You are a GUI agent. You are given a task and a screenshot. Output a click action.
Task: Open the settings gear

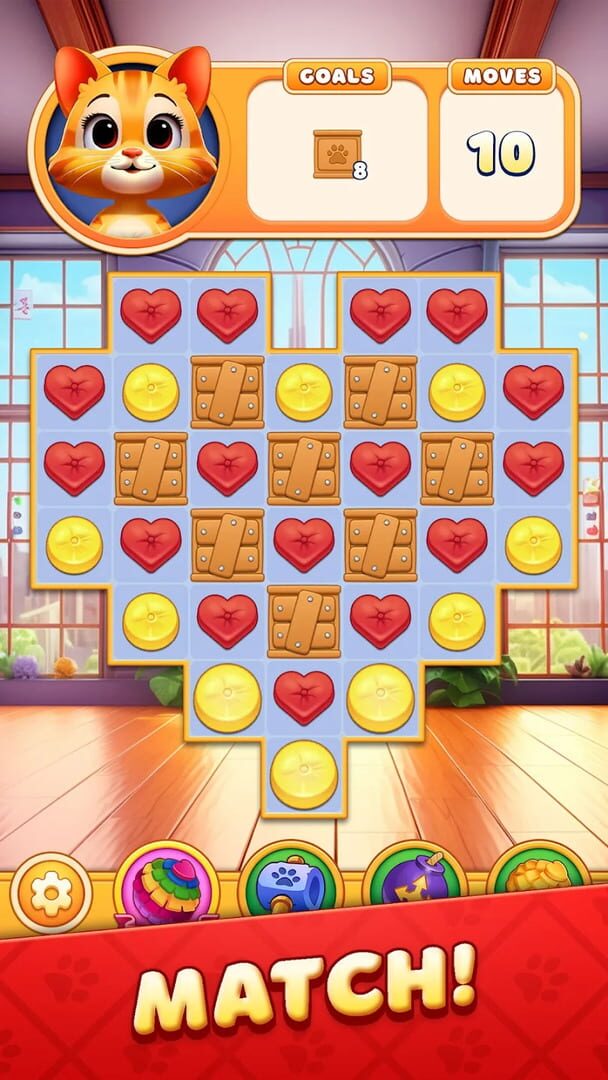click(50, 893)
